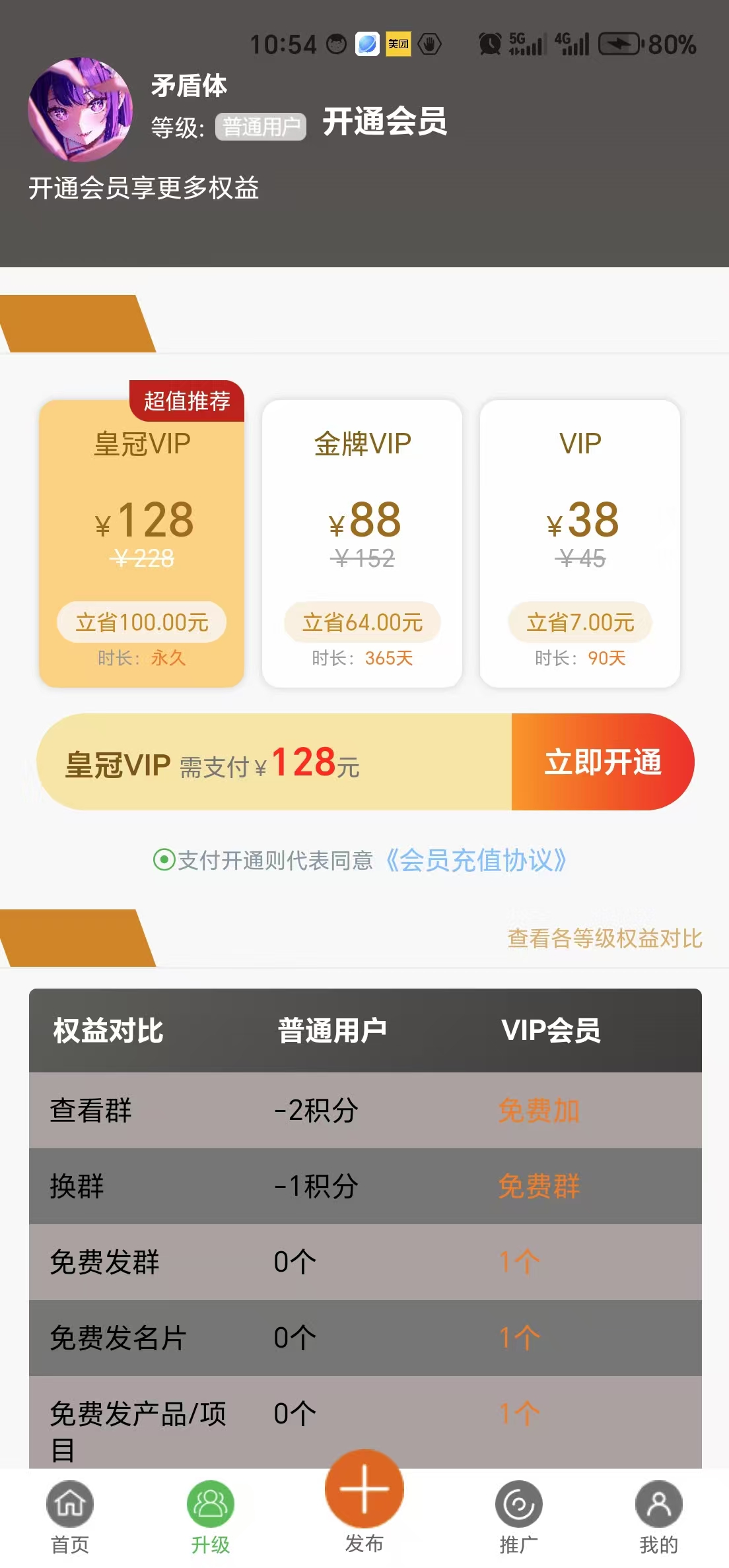
Task: Open the 《会员充值协议》 link
Action: (x=475, y=860)
